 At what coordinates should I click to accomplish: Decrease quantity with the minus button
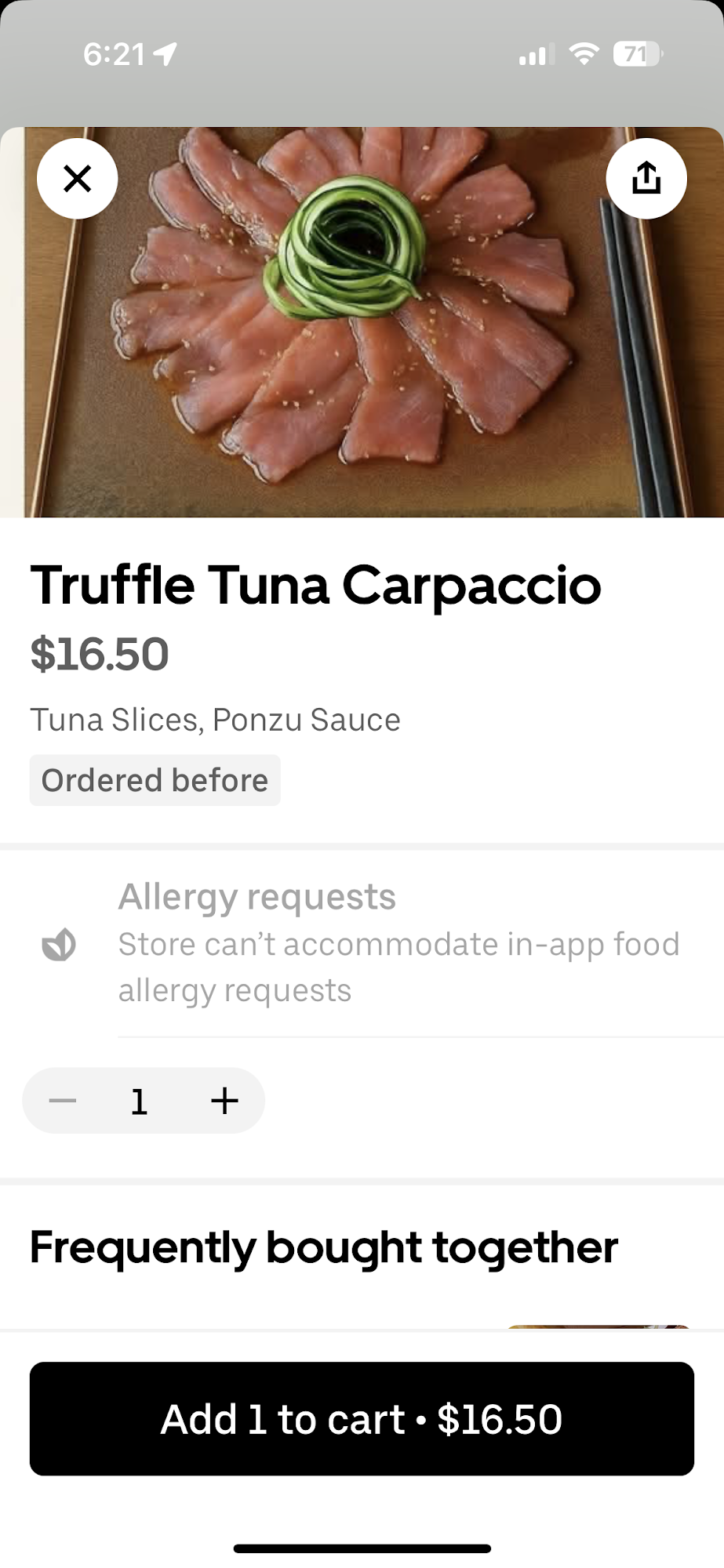(x=63, y=1101)
